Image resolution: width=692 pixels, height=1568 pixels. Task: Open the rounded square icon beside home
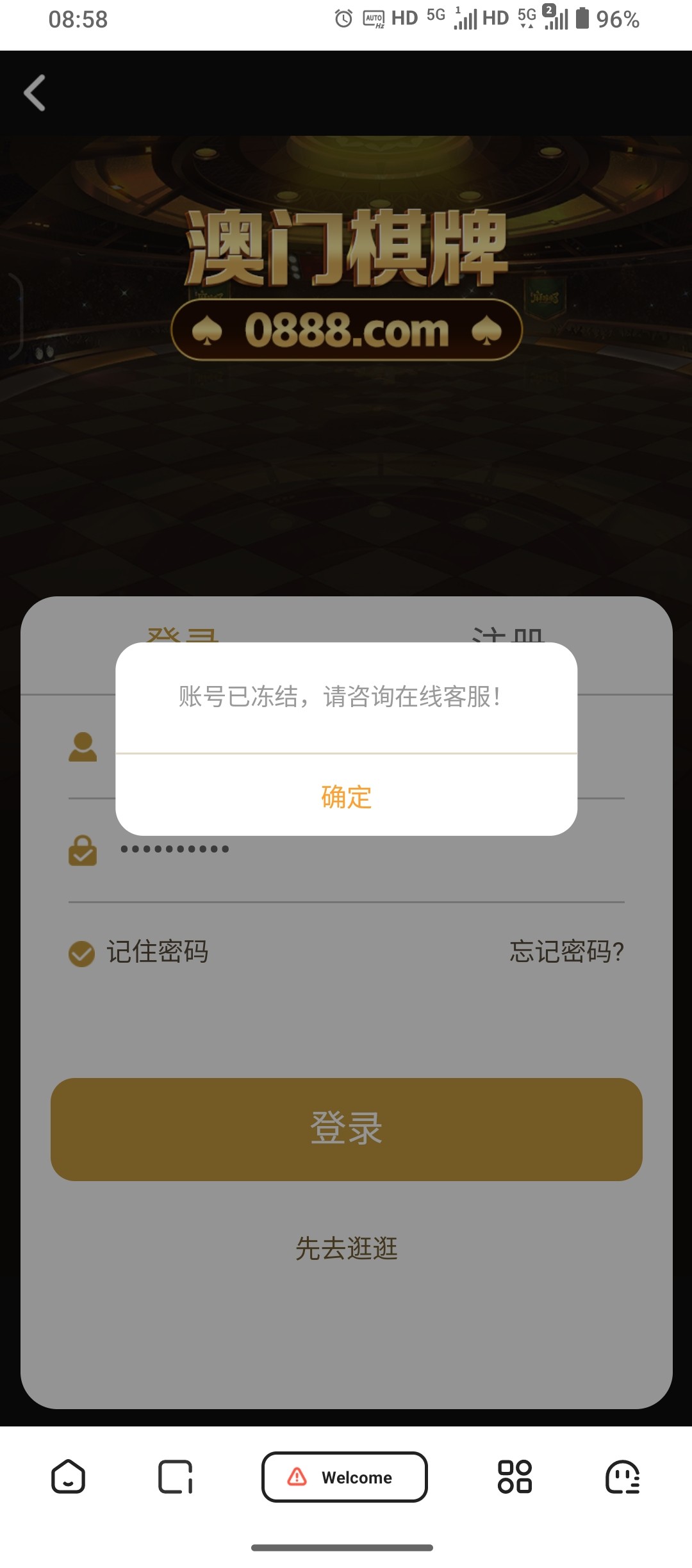(x=175, y=1477)
